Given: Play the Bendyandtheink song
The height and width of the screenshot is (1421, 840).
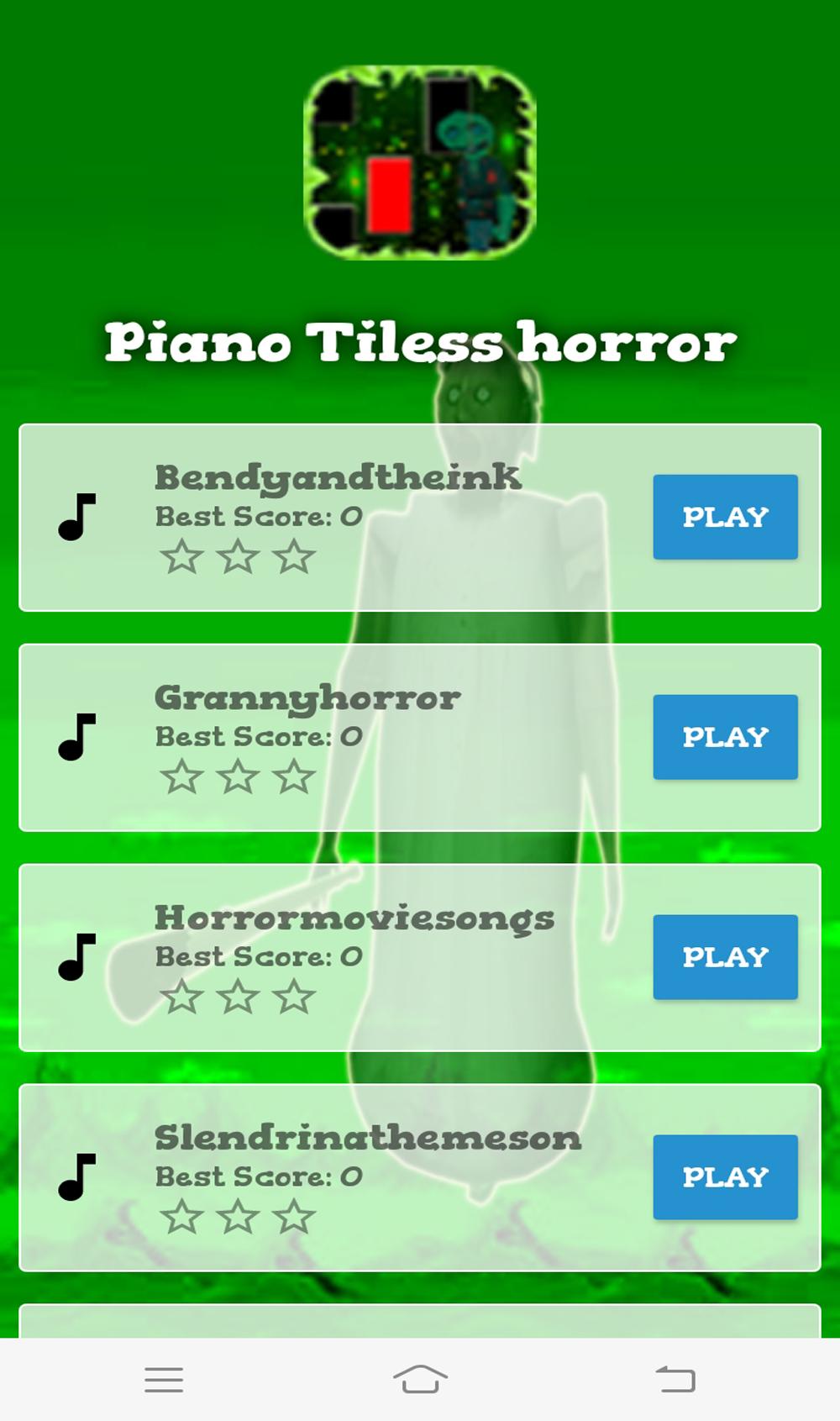Looking at the screenshot, I should [725, 517].
